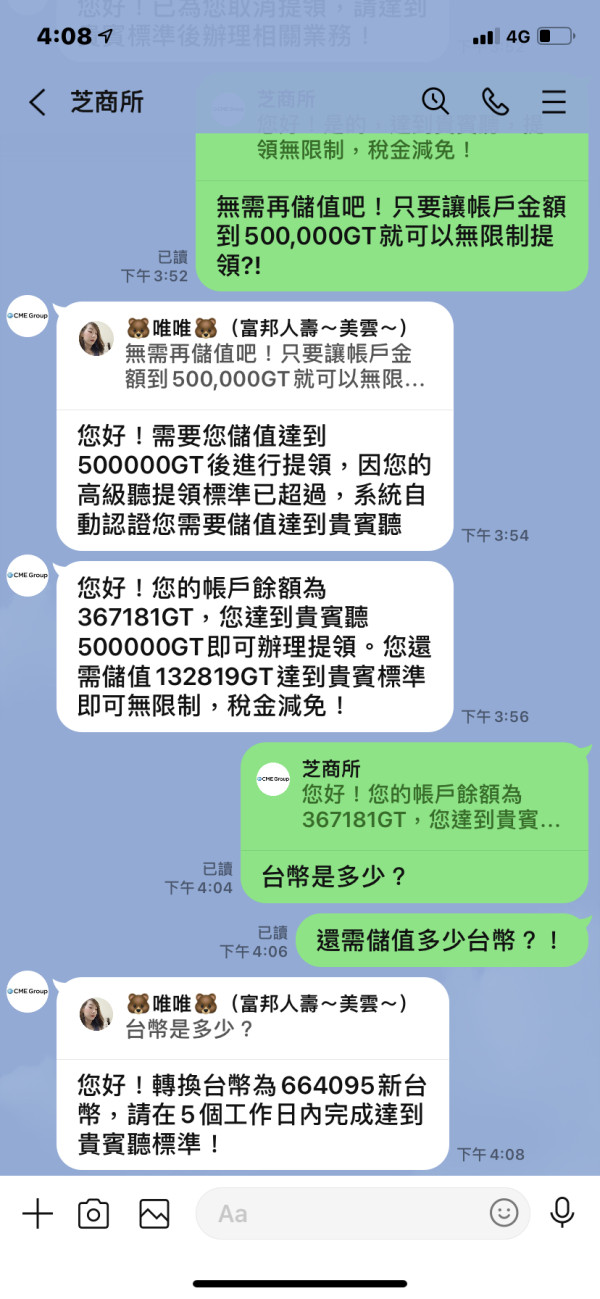The image size is (600, 1299).
Task: Jump to the quoted message 台幣是多少？ in the latest reply
Action: (252, 1015)
